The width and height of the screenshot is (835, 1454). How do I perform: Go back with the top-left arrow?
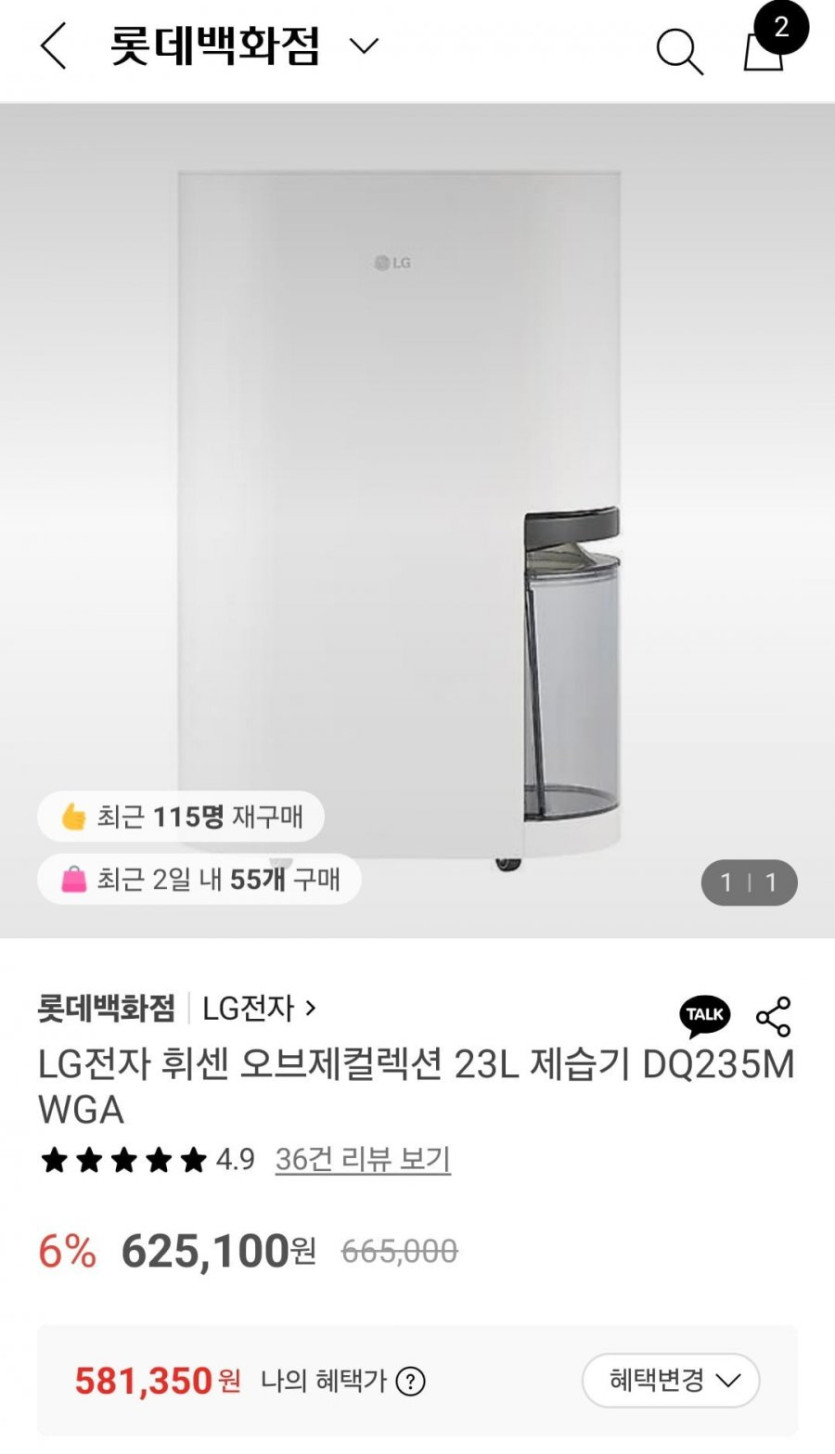tap(54, 46)
